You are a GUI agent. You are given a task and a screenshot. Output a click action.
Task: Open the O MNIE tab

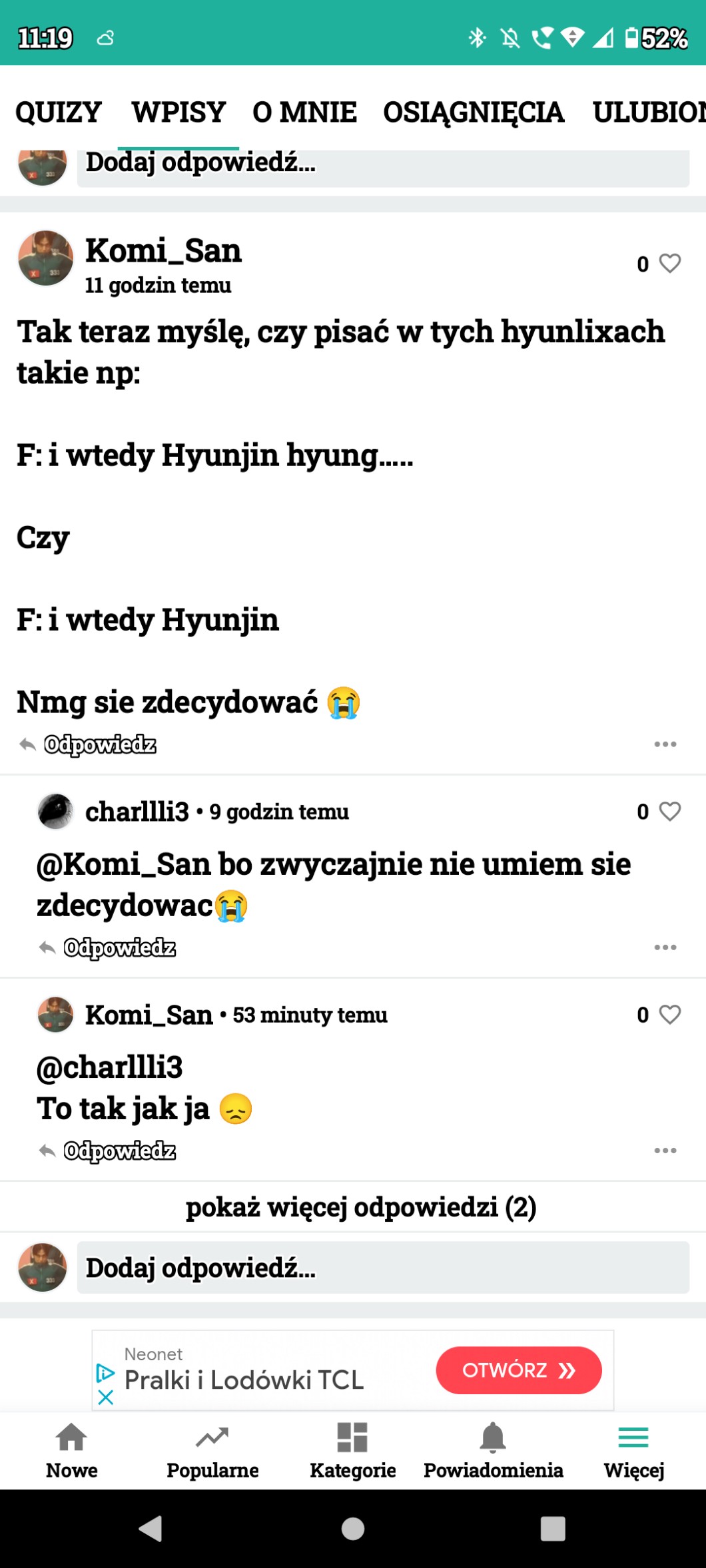tap(304, 112)
